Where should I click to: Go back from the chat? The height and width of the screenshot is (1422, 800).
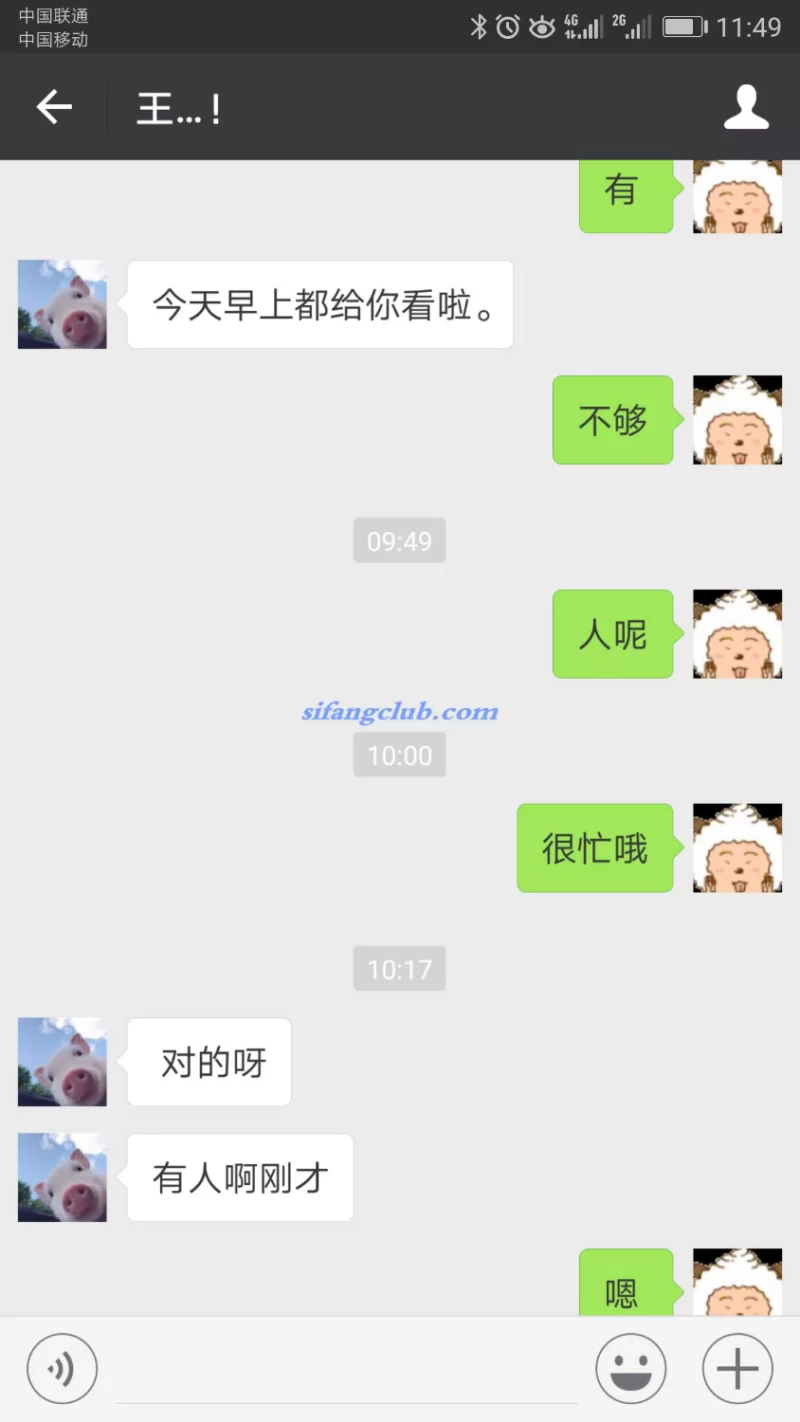pos(54,107)
